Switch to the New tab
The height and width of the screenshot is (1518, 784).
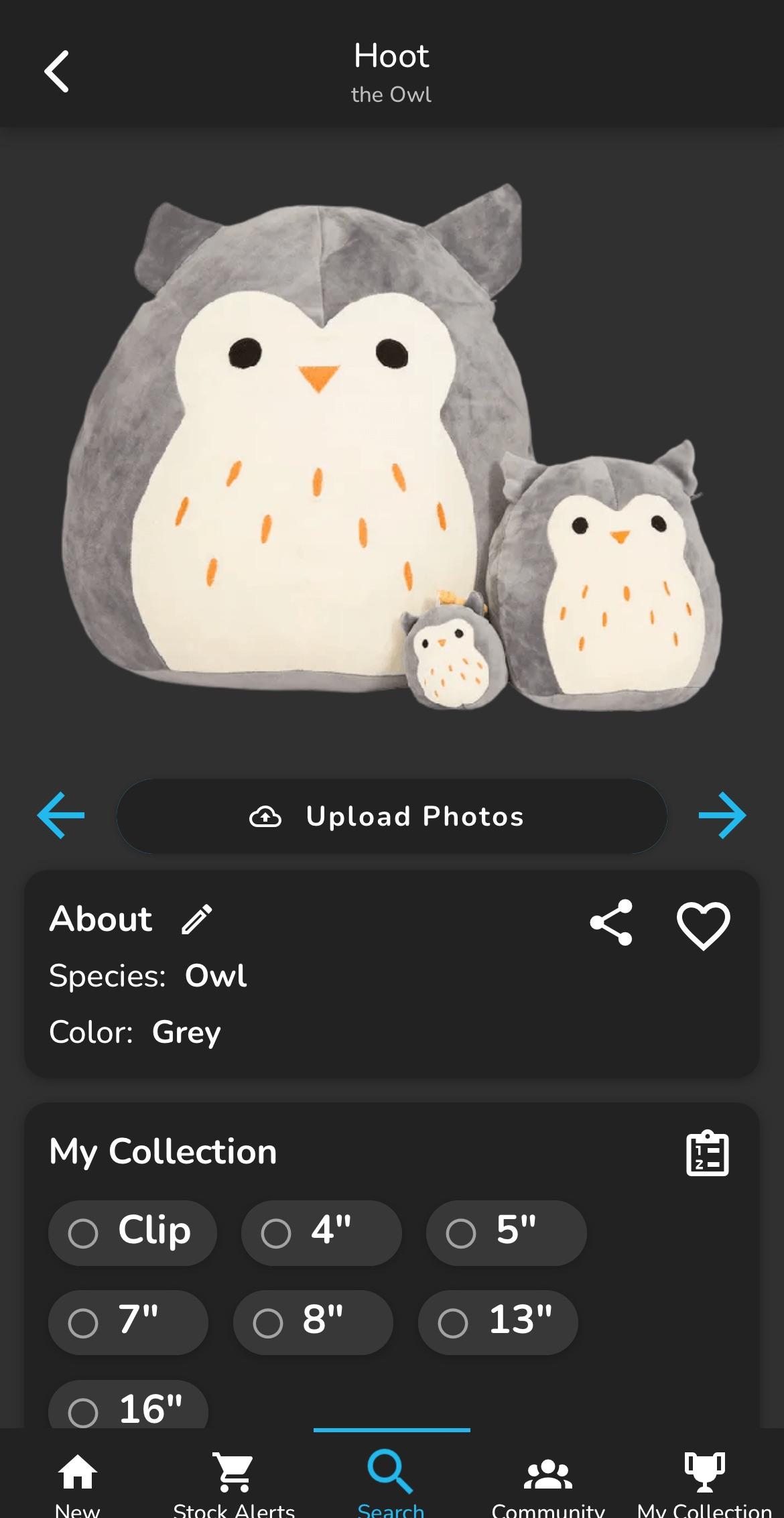[x=78, y=1481]
